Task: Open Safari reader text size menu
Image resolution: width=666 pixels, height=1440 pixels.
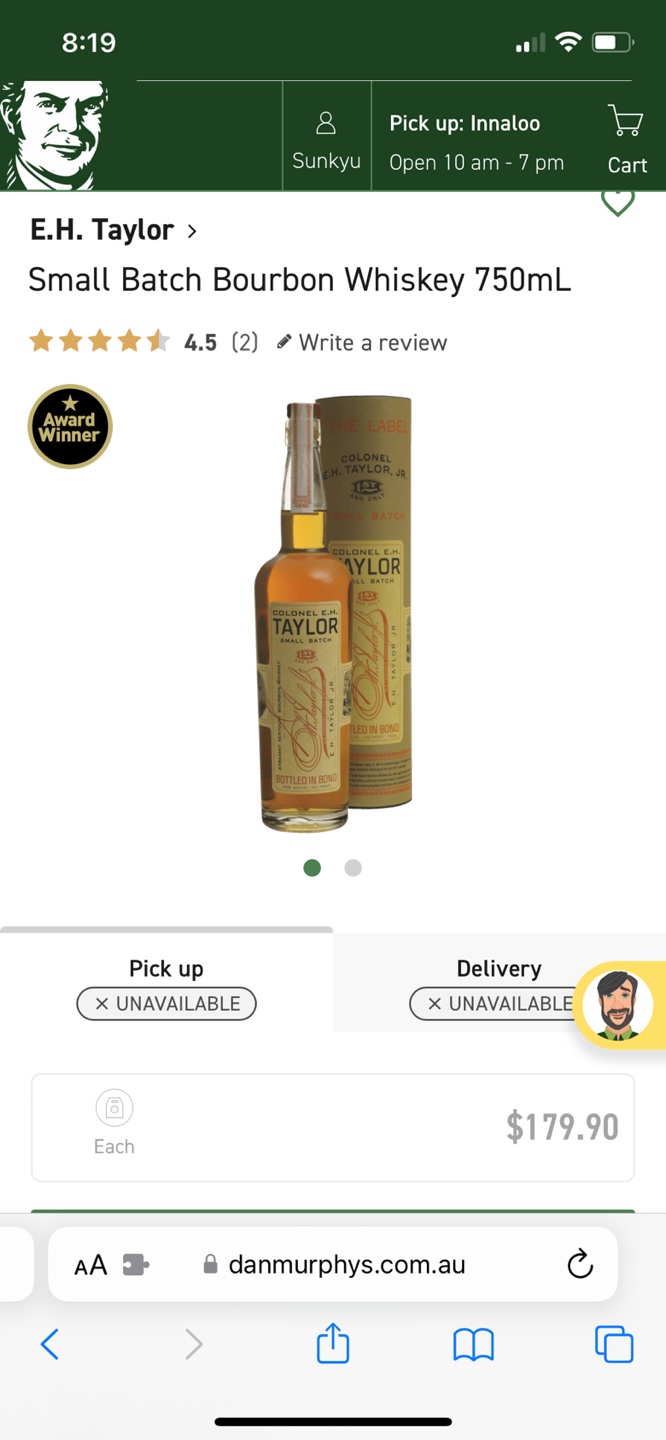Action: click(91, 1265)
